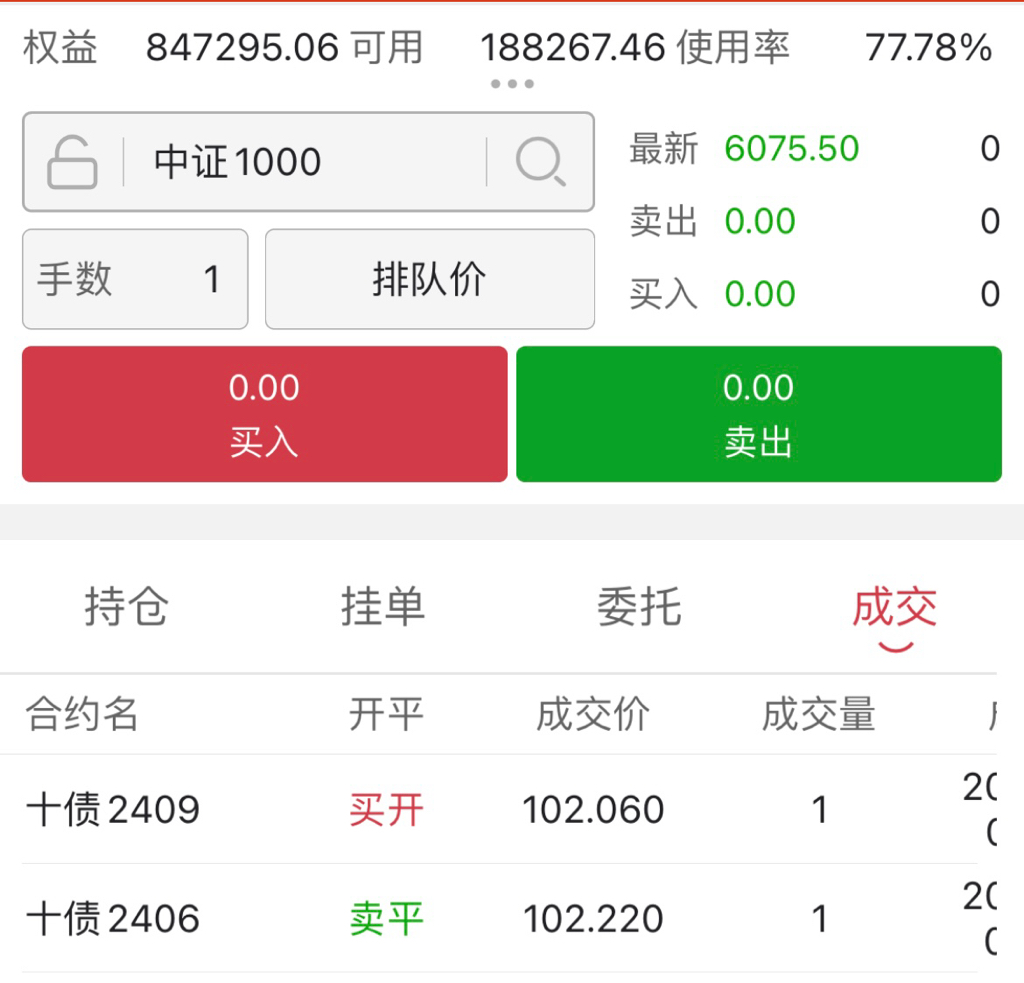This screenshot has width=1024, height=983.
Task: Edit the 中证1000 contract name field
Action: [304, 162]
